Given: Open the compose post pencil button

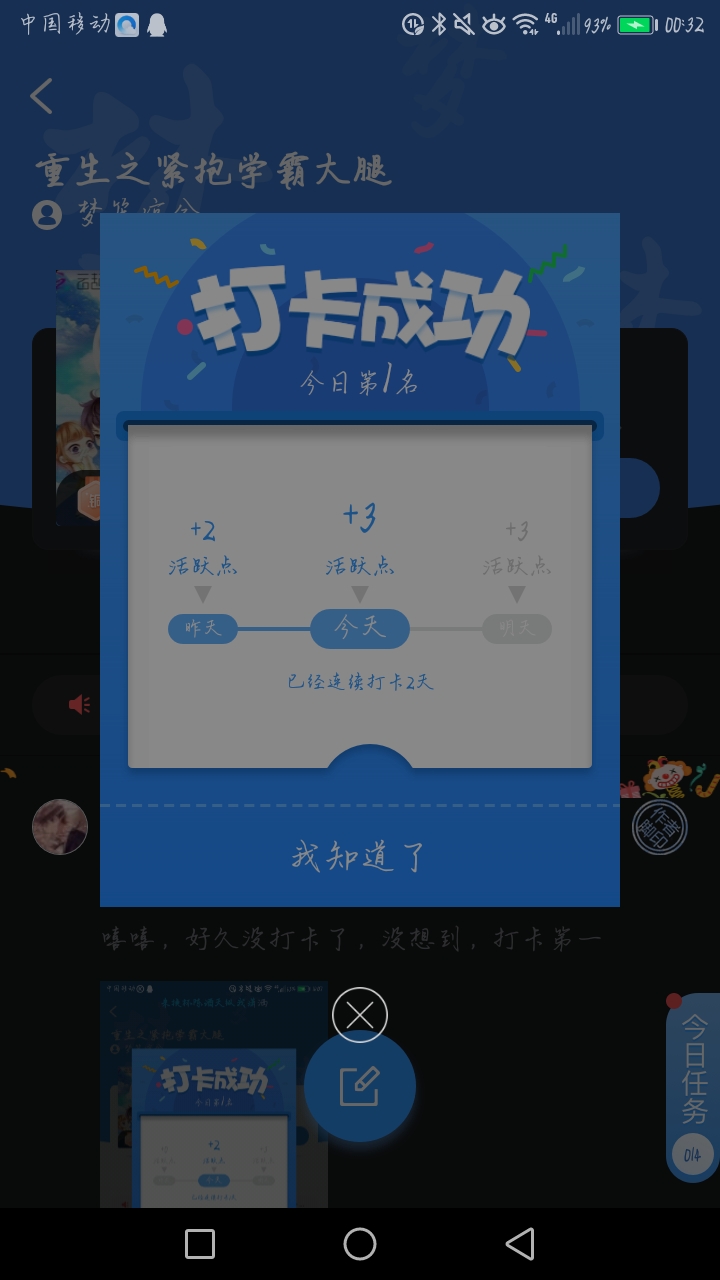Looking at the screenshot, I should coord(360,1086).
